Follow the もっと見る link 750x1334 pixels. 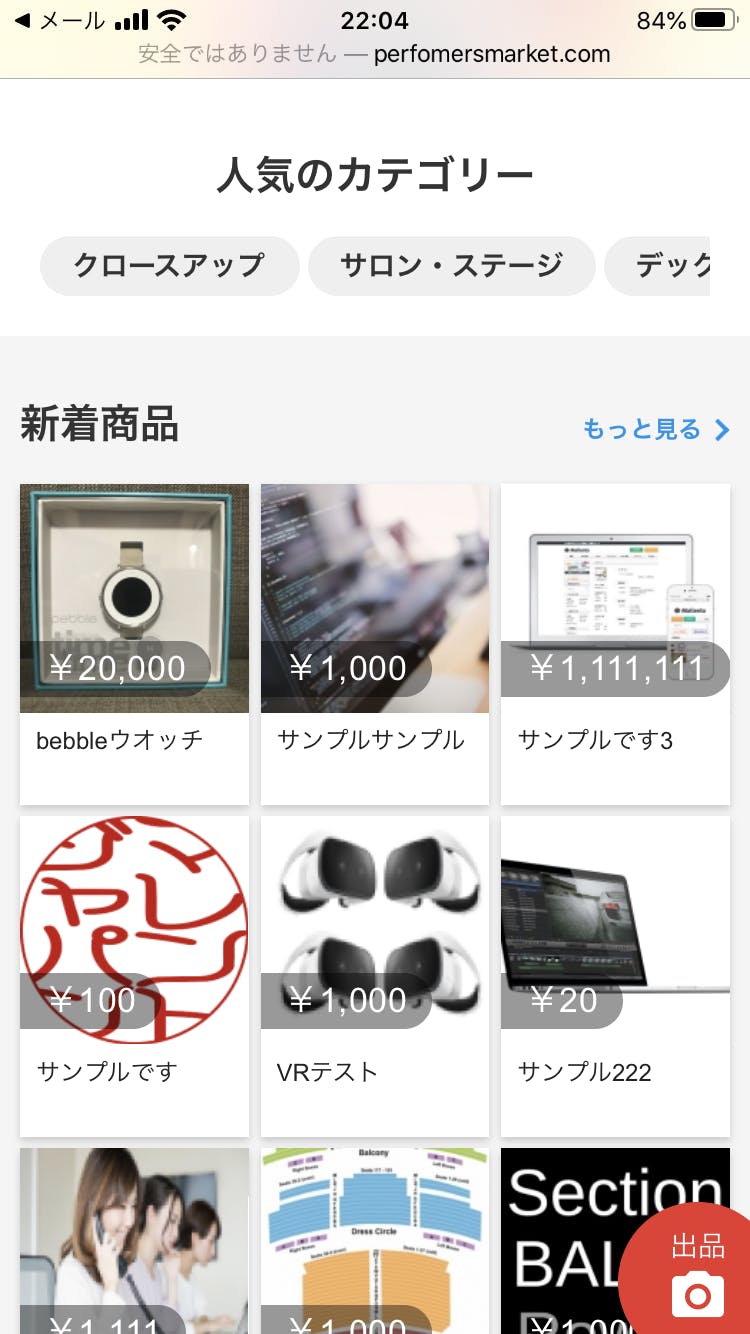point(641,429)
